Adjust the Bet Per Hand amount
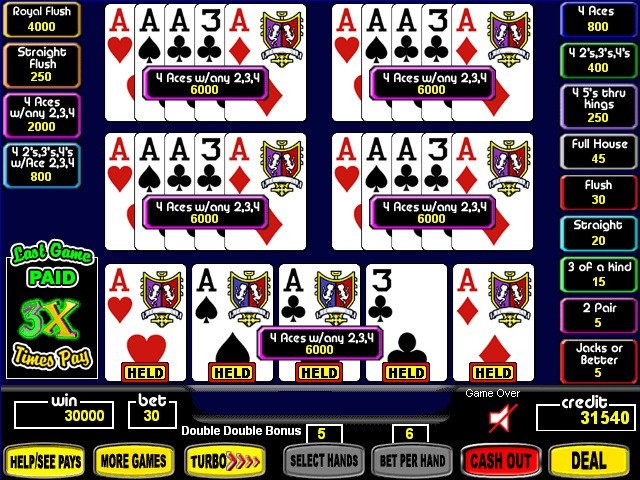 tap(411, 460)
